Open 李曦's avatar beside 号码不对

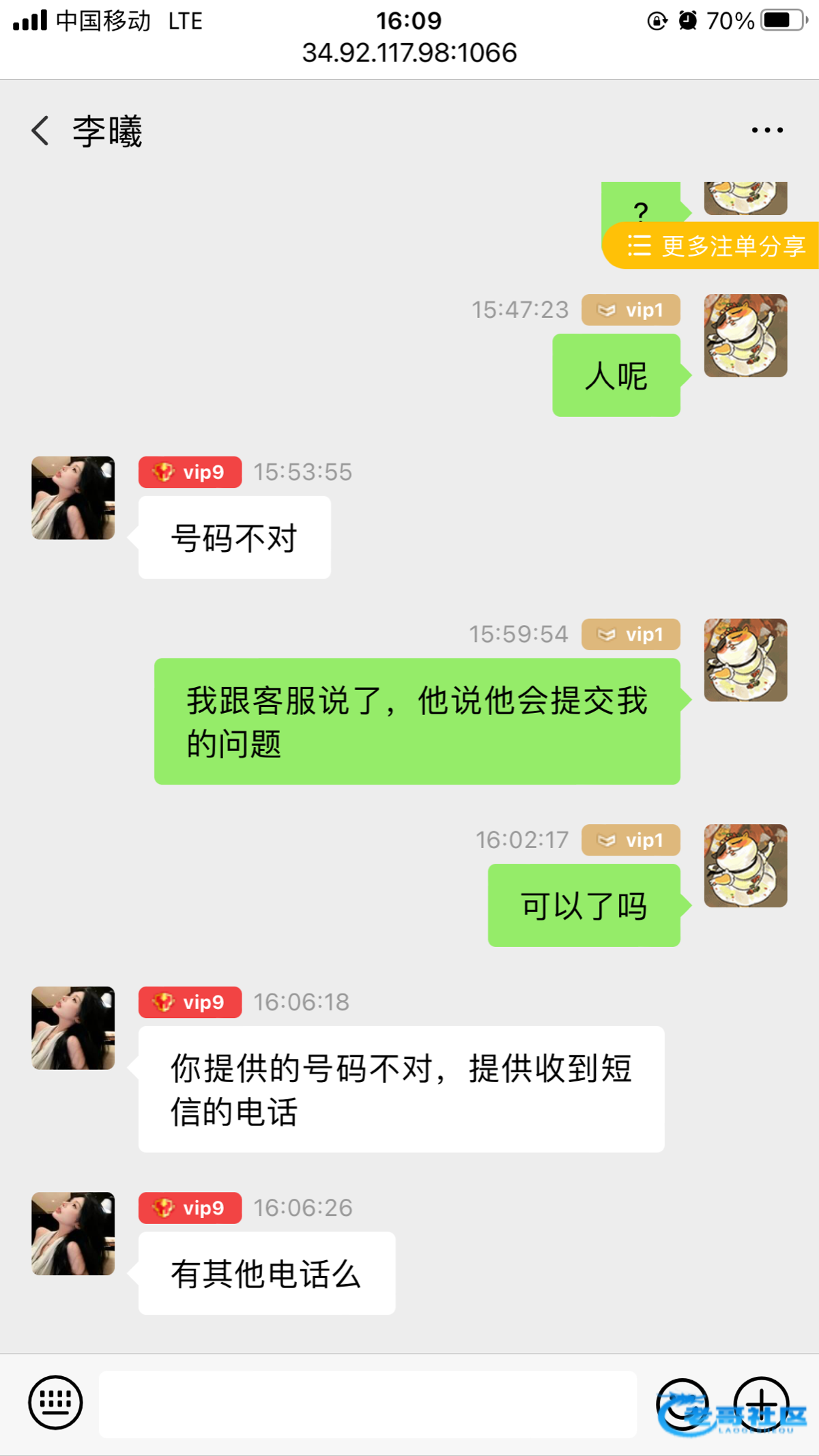pyautogui.click(x=73, y=498)
